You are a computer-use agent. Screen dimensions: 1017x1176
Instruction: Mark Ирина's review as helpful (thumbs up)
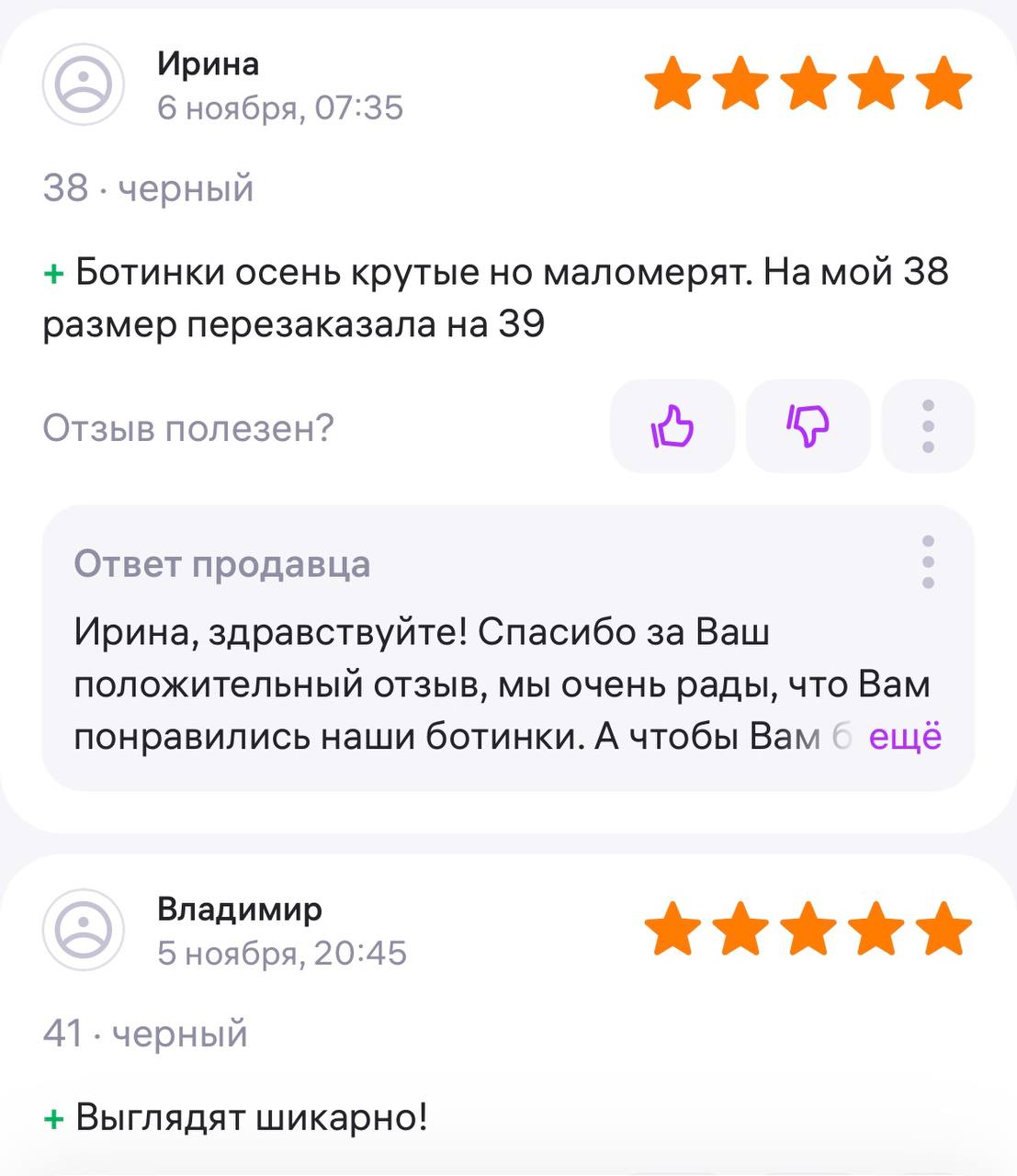pyautogui.click(x=672, y=427)
